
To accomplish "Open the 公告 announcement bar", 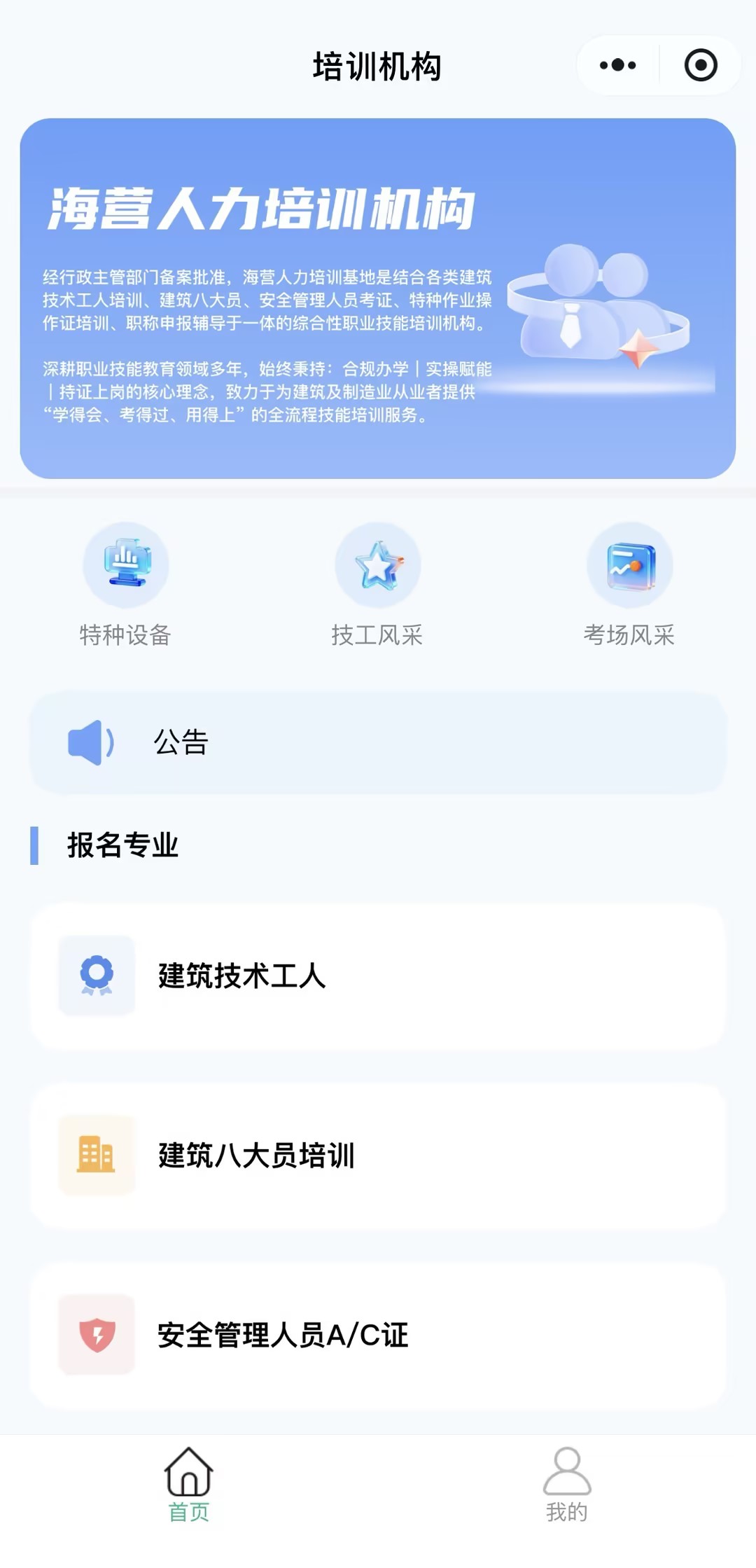I will tap(377, 742).
